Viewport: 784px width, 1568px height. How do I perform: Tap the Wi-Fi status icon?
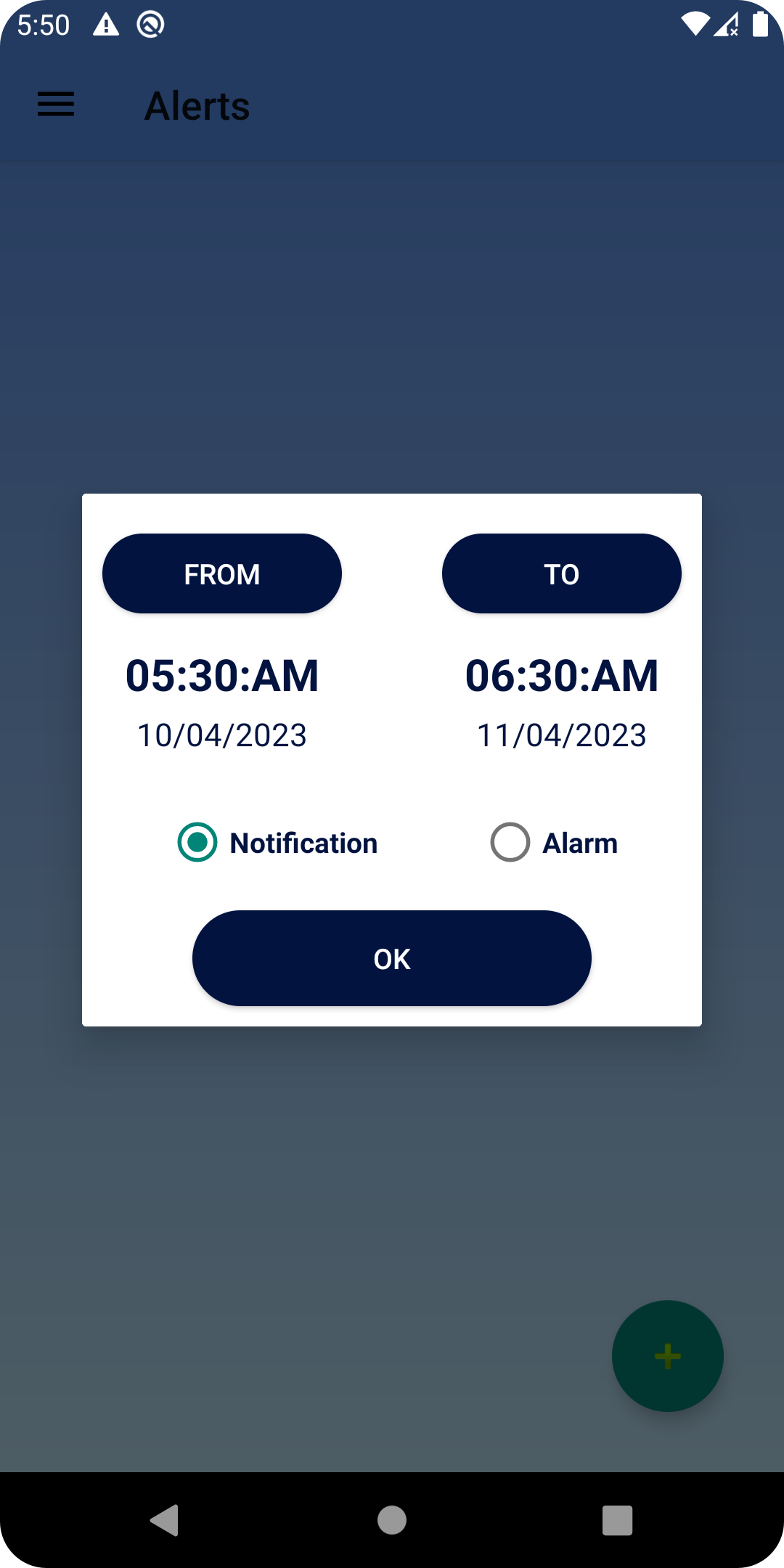[695, 24]
